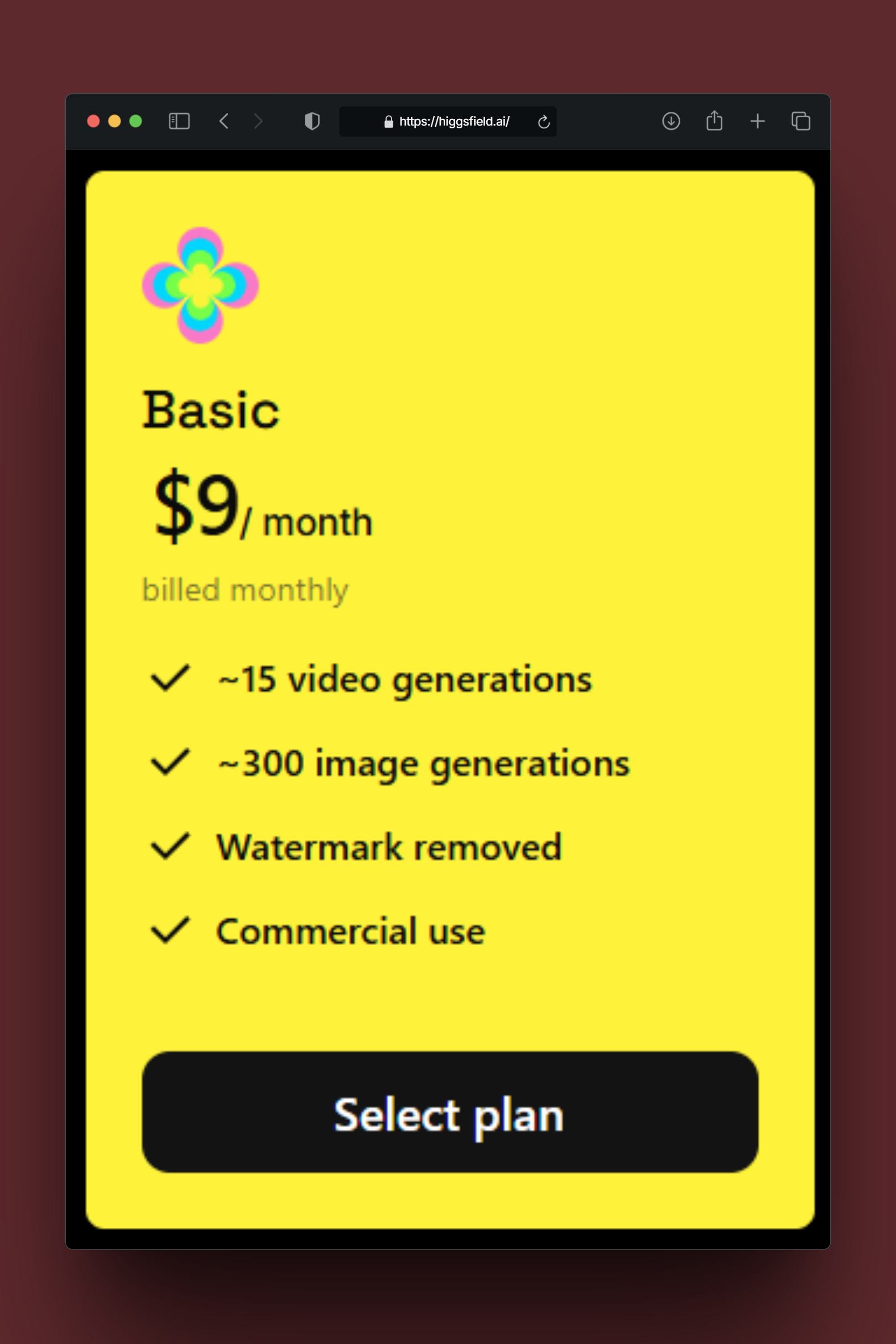Image resolution: width=896 pixels, height=1344 pixels.
Task: Minimize the window with the yellow button
Action: pos(115,121)
